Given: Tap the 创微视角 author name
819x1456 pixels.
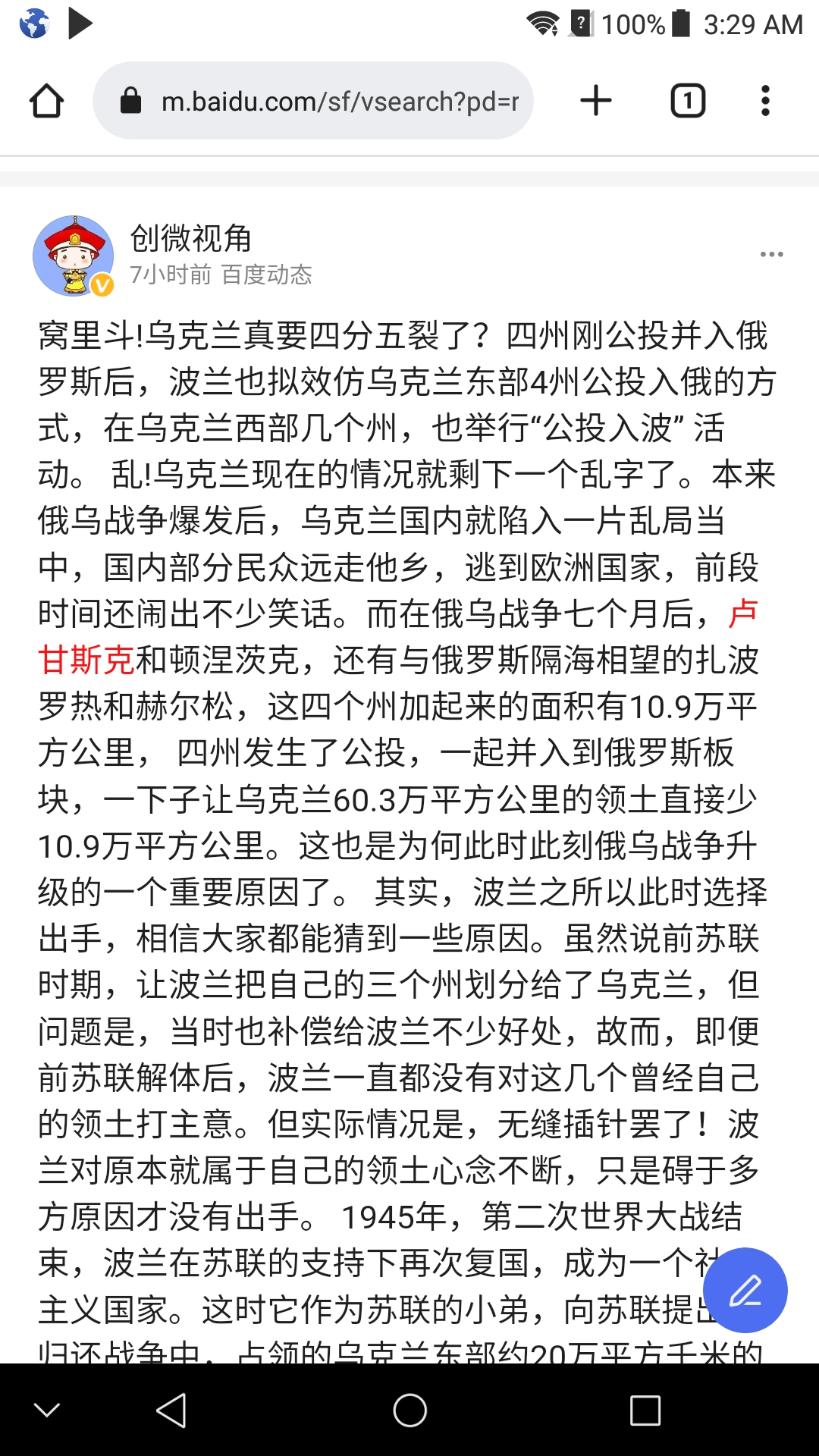Looking at the screenshot, I should [x=190, y=238].
